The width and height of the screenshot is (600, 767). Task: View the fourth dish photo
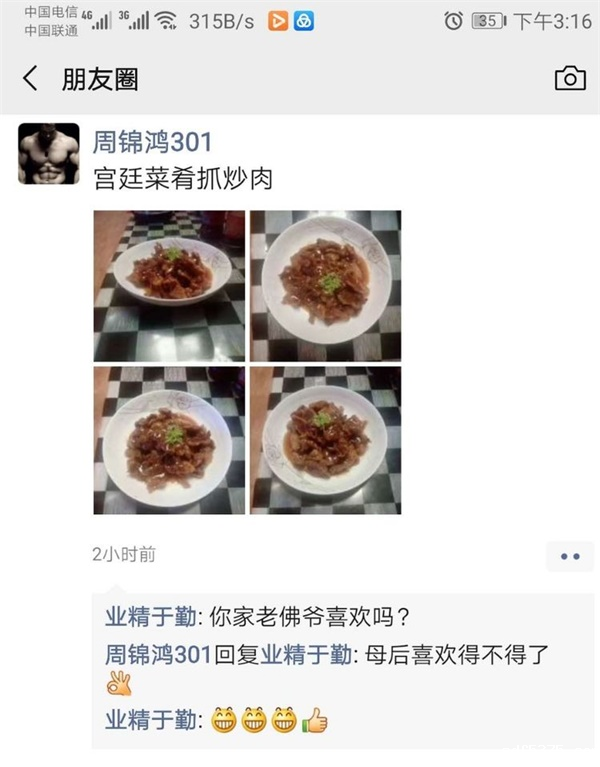click(x=325, y=440)
